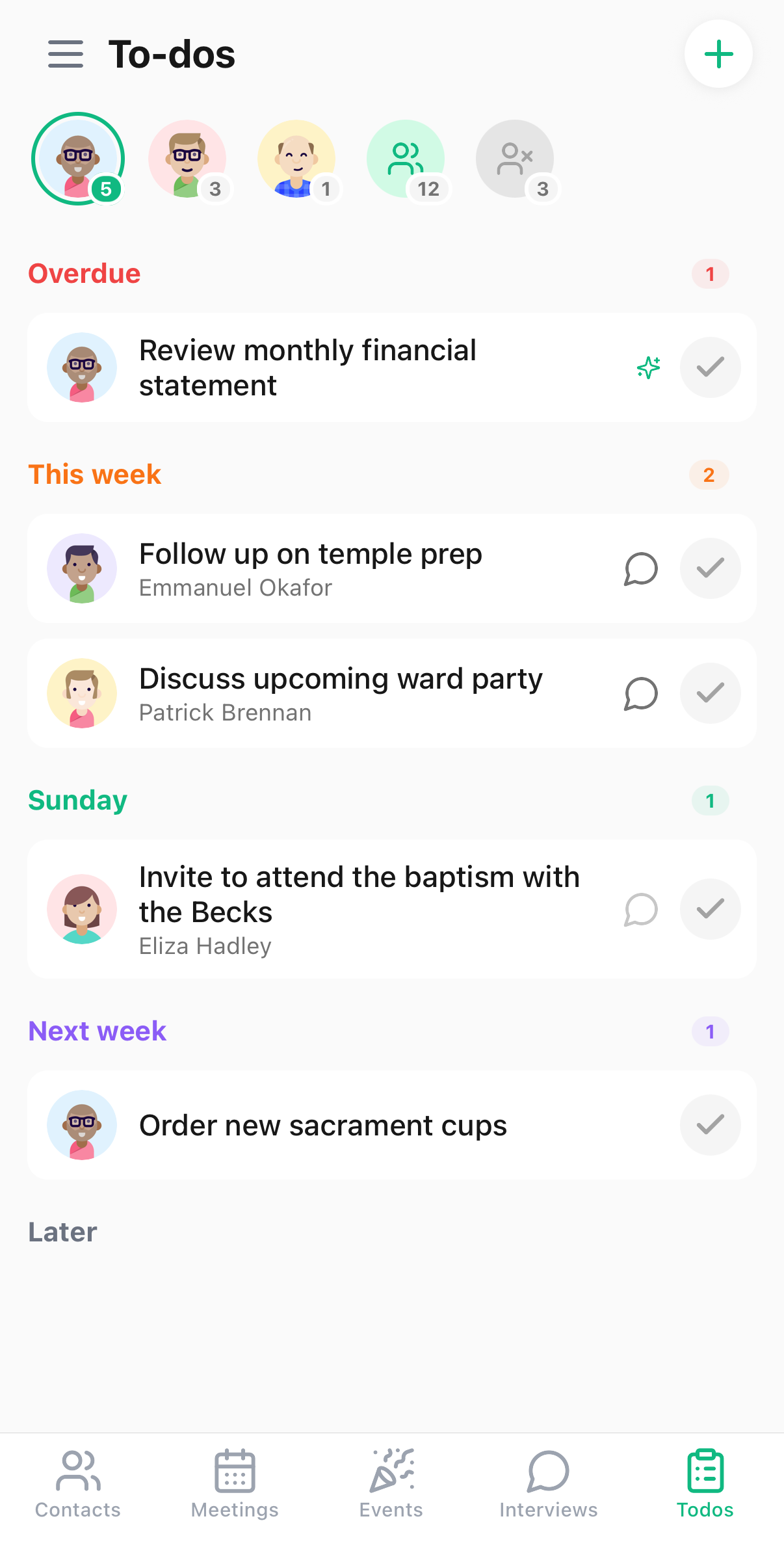The image size is (784, 1562).
Task: Open message for Emmanuel Okafor's to-do
Action: (641, 568)
